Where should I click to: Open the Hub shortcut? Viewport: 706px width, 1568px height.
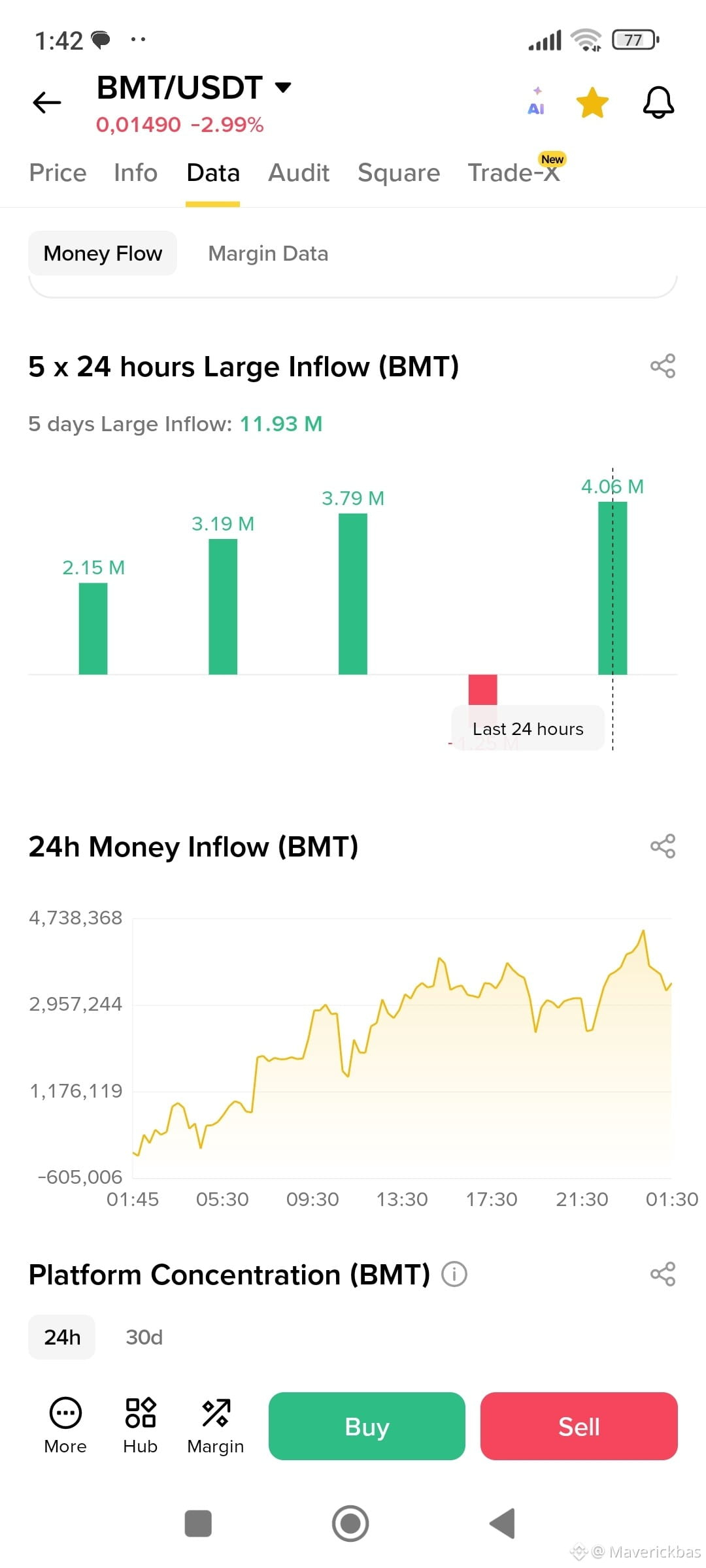pyautogui.click(x=141, y=1426)
